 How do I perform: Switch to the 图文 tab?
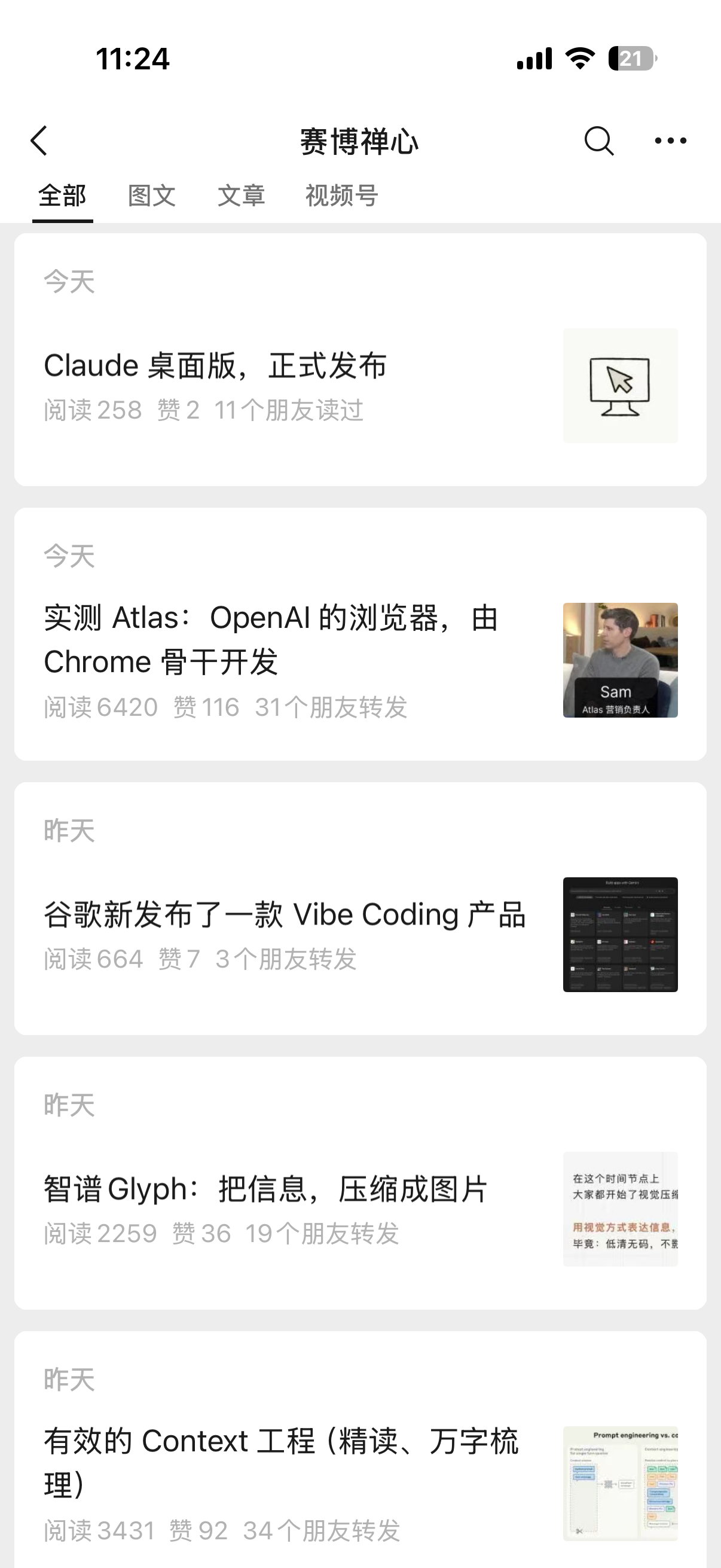pos(151,196)
